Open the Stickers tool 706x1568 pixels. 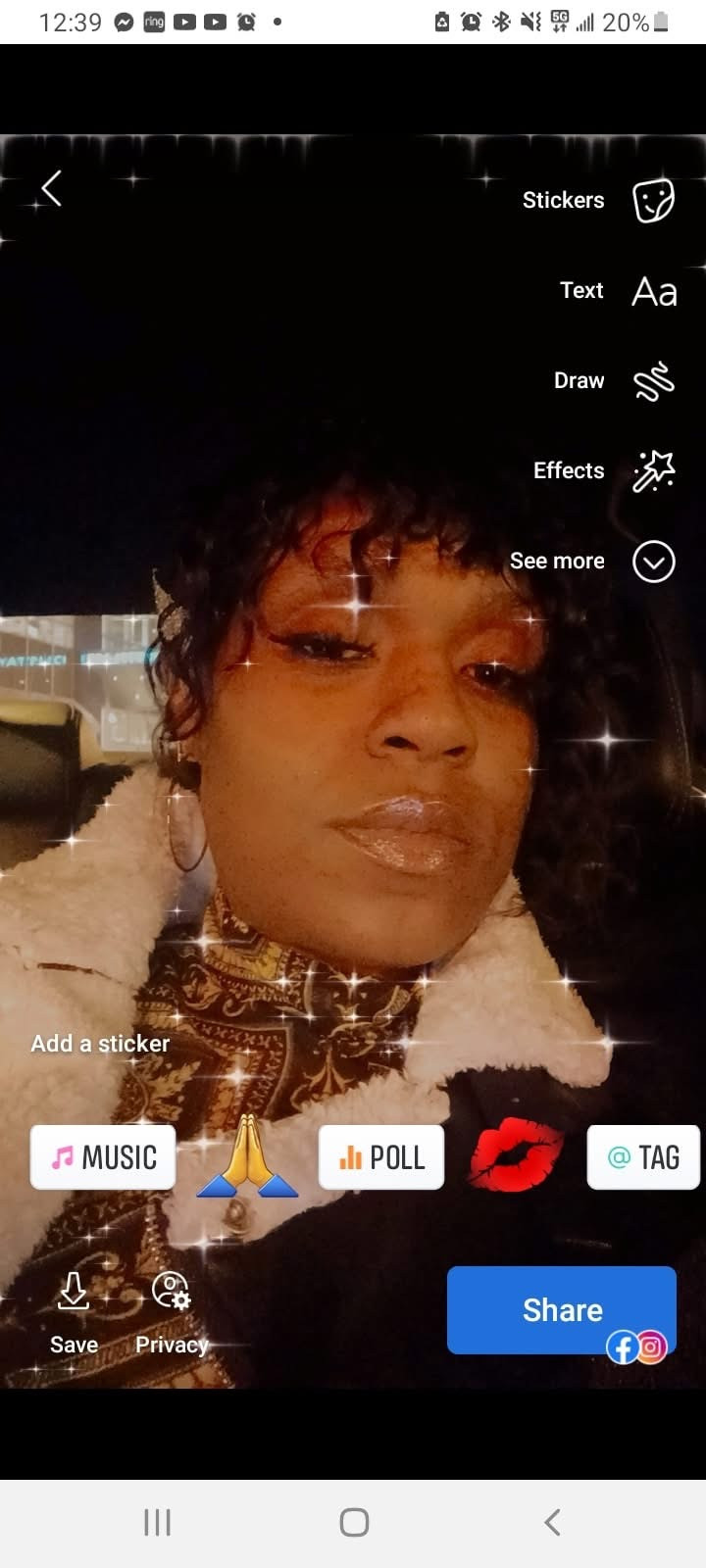click(x=653, y=201)
